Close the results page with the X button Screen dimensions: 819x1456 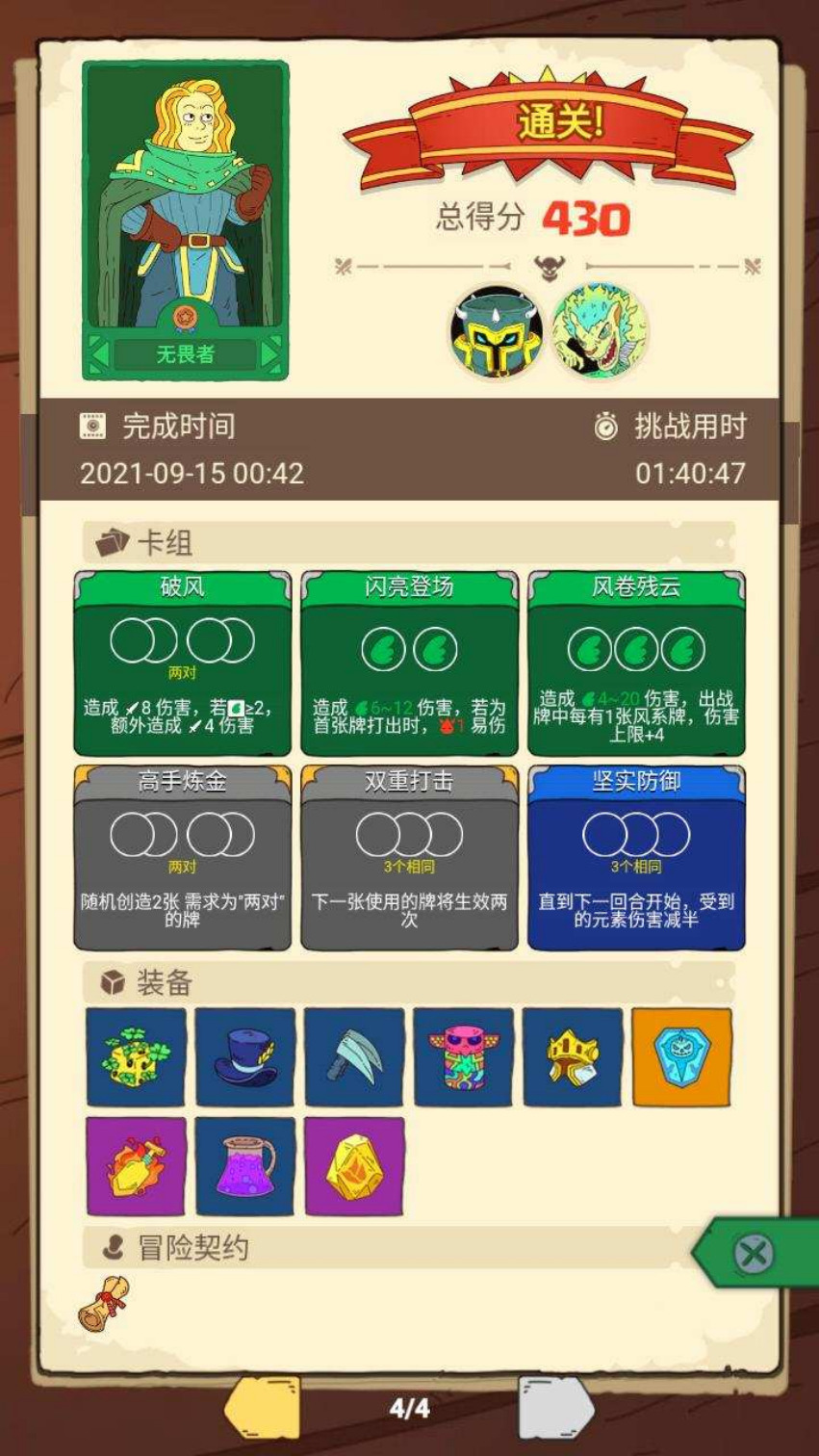tap(753, 1253)
